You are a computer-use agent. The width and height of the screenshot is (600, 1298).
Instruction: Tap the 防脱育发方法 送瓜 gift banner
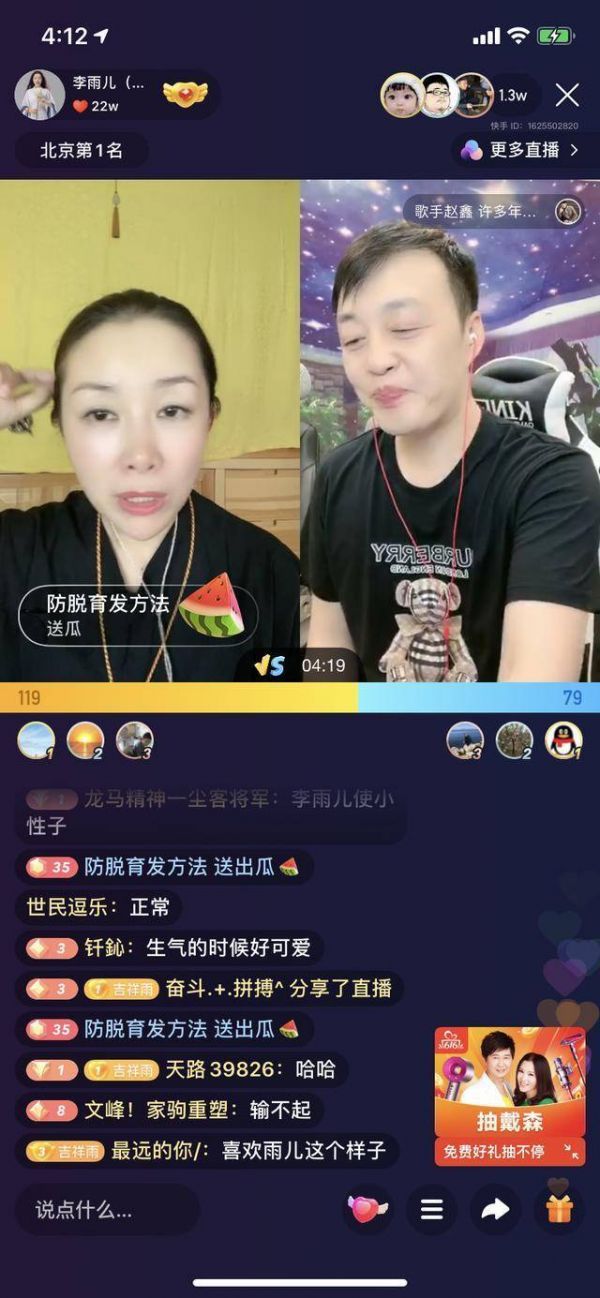pos(137,615)
